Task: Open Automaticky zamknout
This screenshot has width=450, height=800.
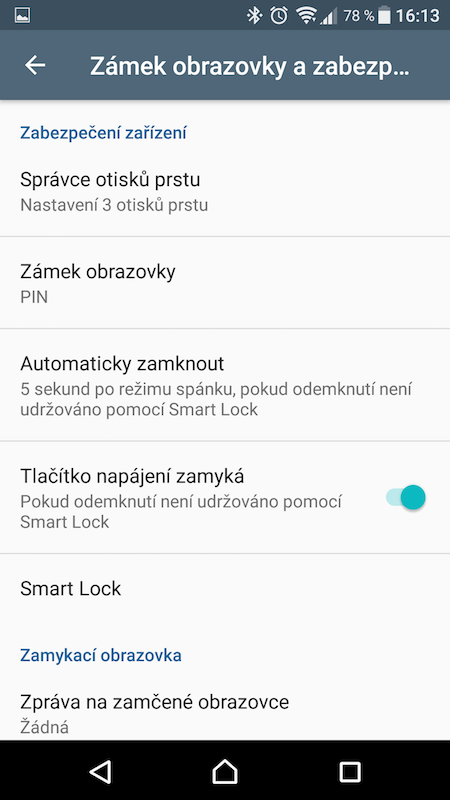Action: (225, 385)
